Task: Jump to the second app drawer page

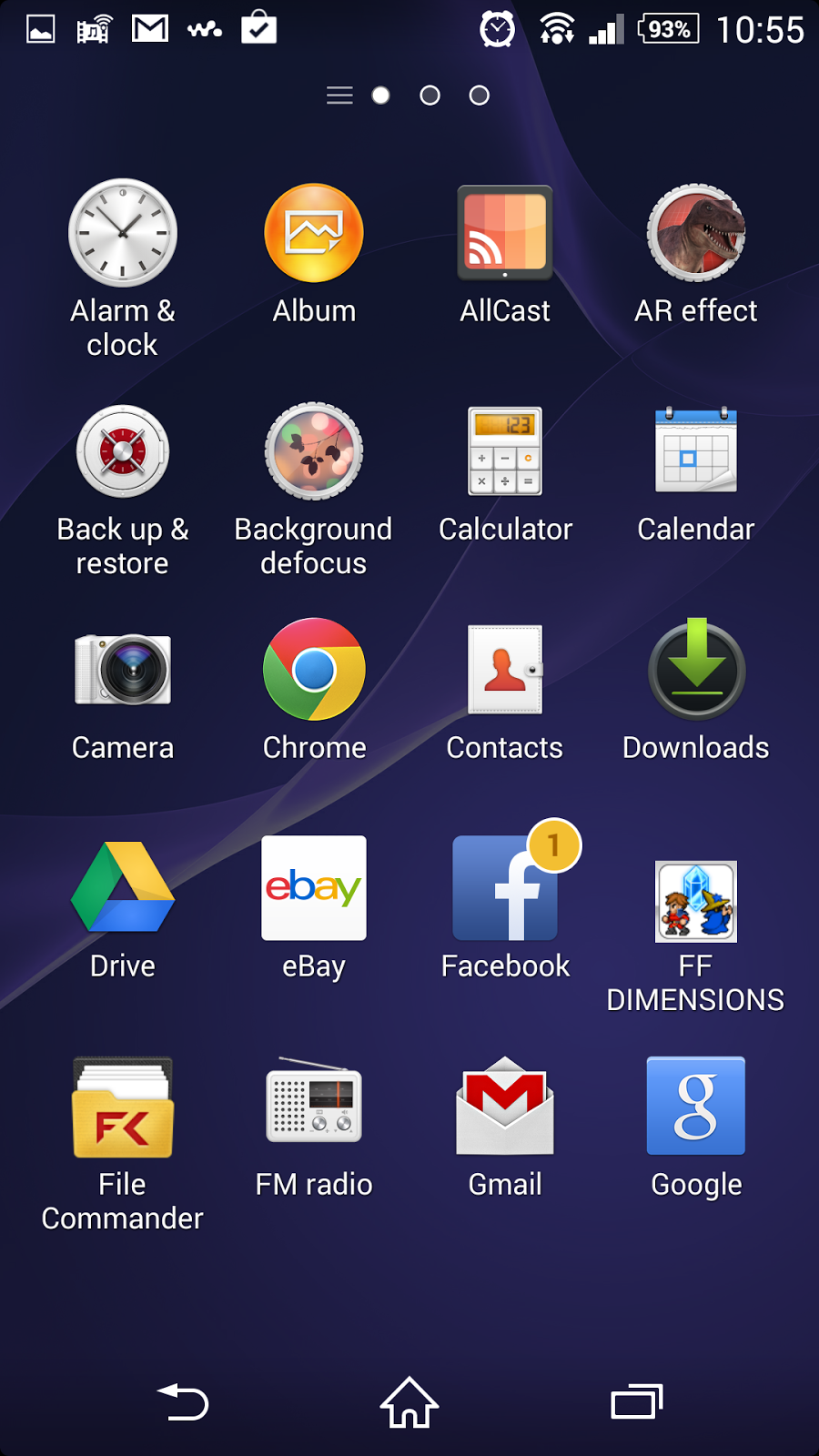Action: click(x=430, y=95)
